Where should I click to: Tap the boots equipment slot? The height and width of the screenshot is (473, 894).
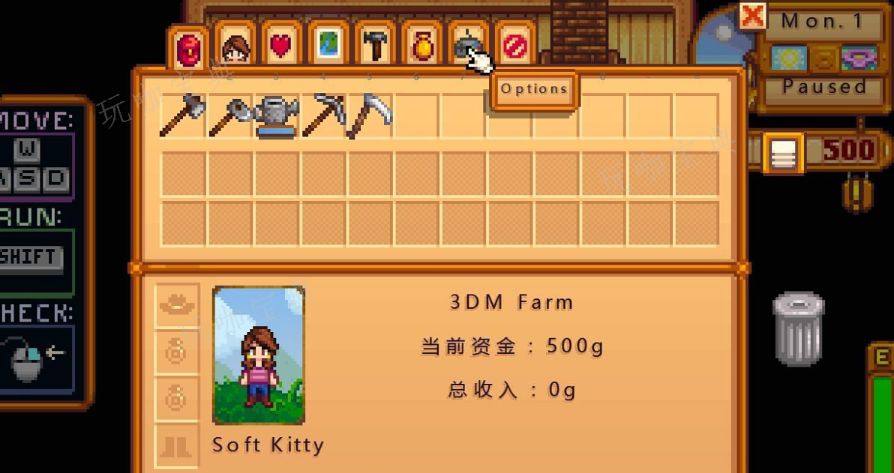pyautogui.click(x=177, y=443)
